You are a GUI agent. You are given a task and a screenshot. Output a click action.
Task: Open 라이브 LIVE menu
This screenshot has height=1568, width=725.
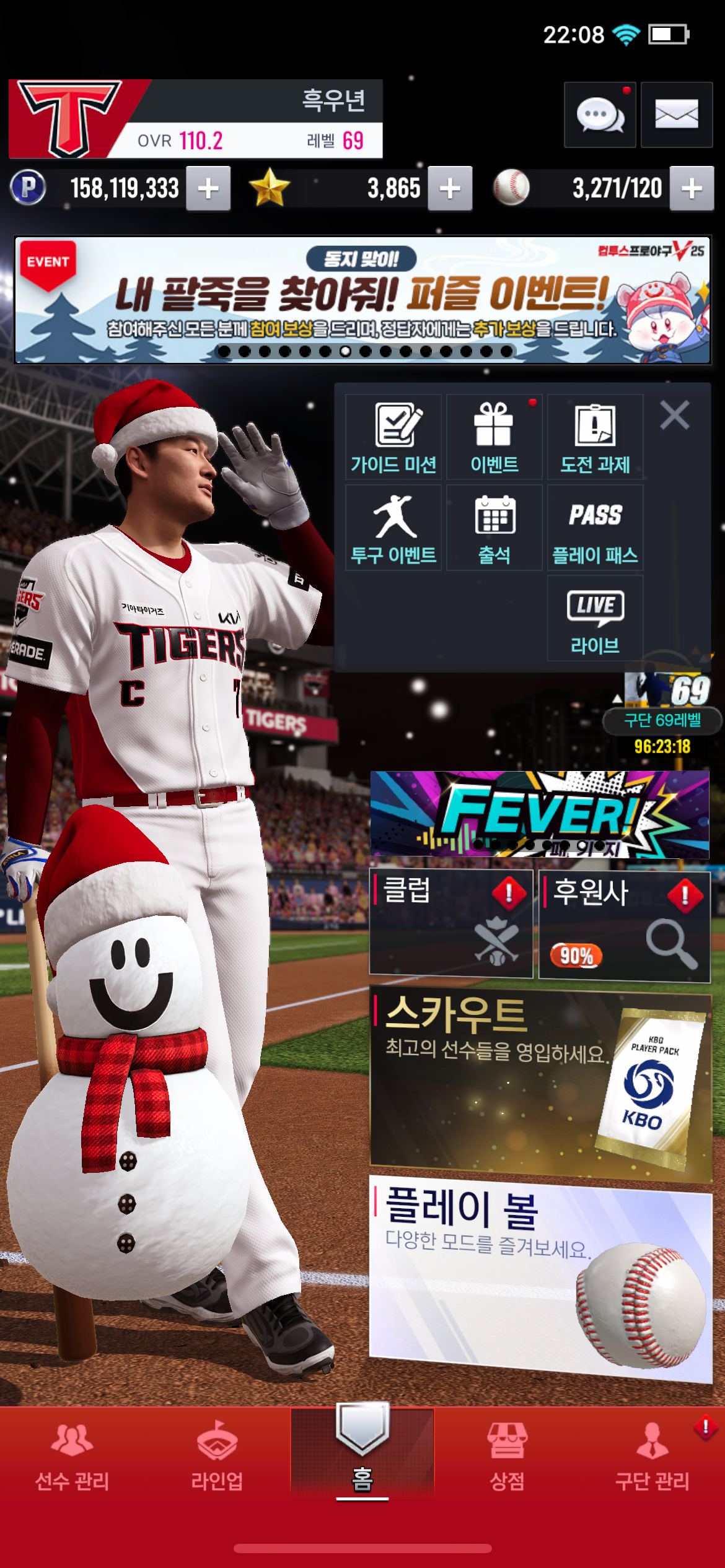point(595,618)
